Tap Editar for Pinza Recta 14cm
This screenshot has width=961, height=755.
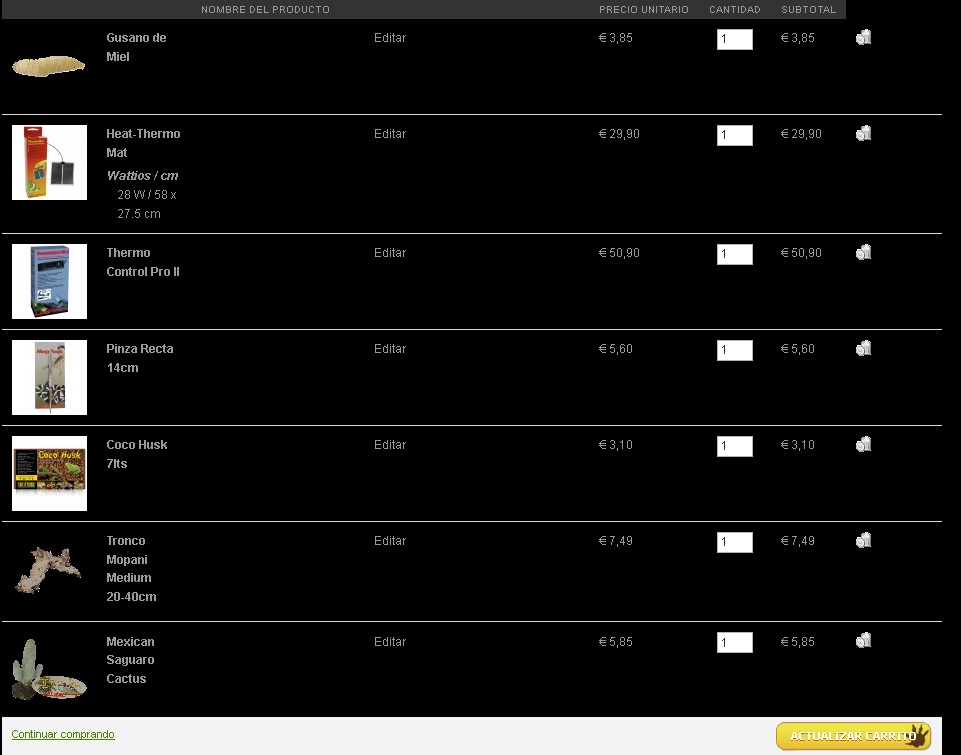click(389, 349)
